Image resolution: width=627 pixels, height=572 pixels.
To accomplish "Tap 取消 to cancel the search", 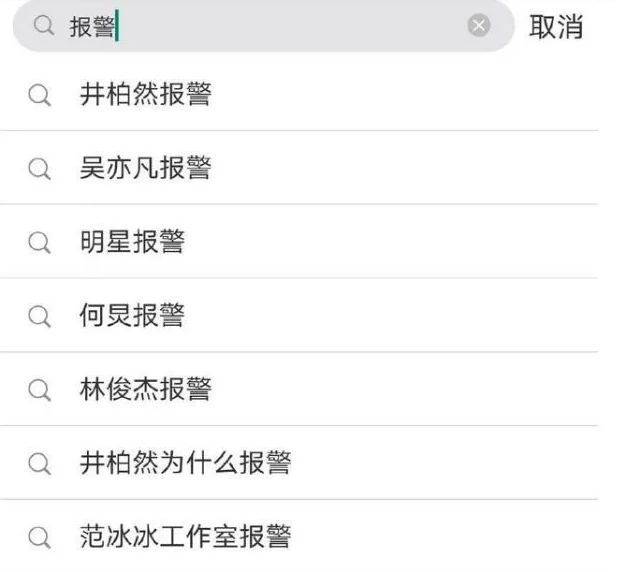I will [556, 27].
